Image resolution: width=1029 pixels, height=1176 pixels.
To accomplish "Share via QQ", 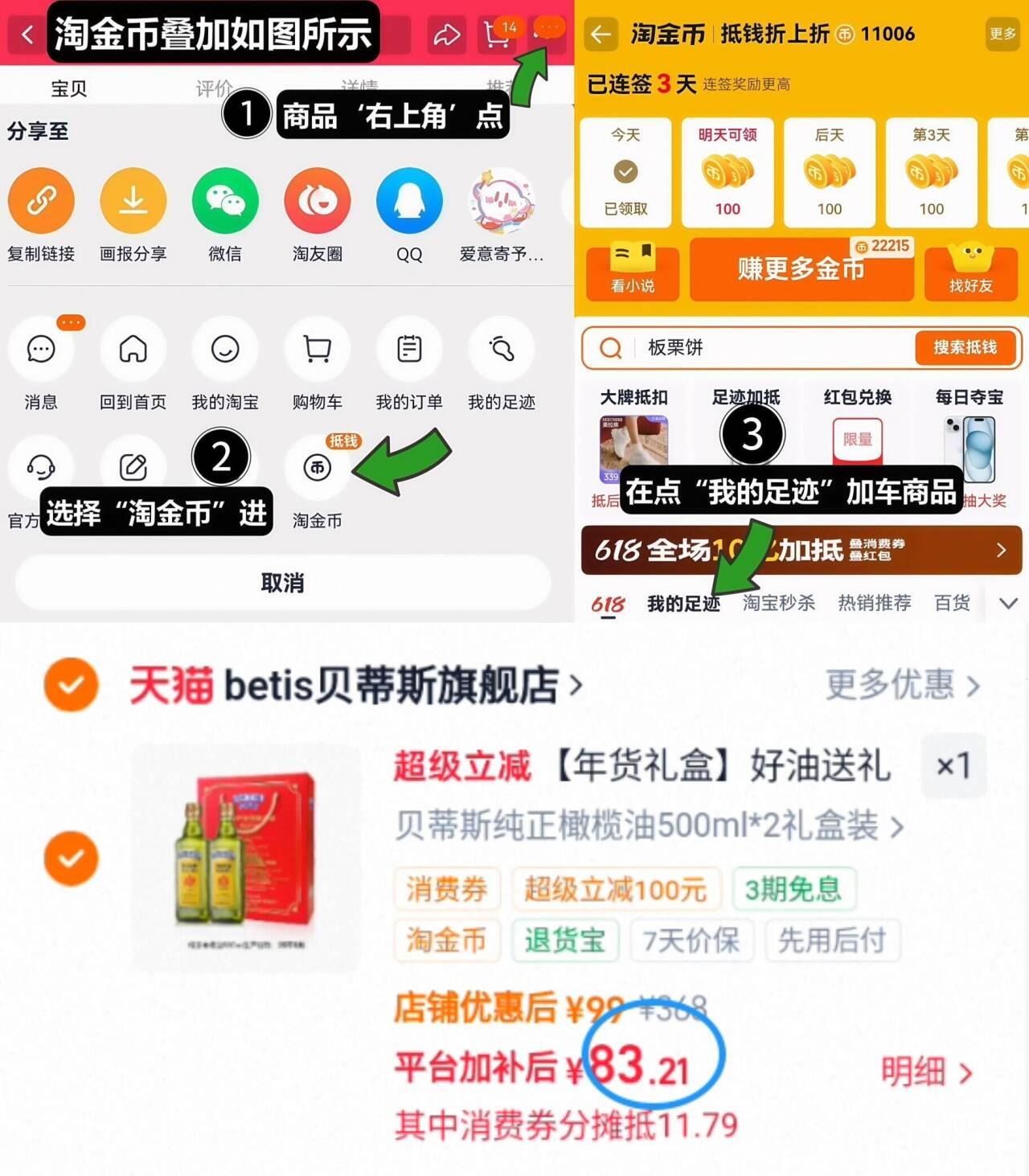I will [x=409, y=199].
